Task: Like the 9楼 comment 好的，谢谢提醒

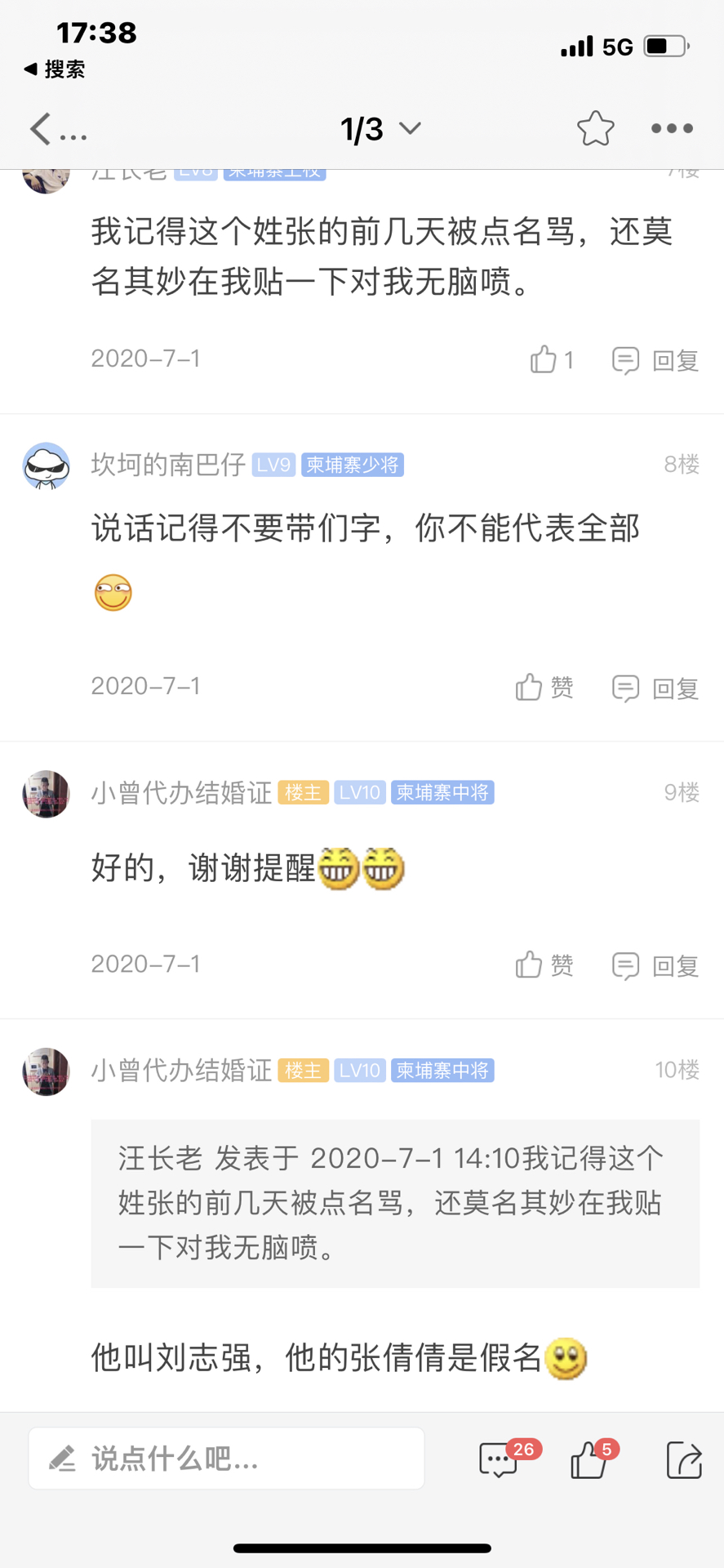Action: coord(544,965)
